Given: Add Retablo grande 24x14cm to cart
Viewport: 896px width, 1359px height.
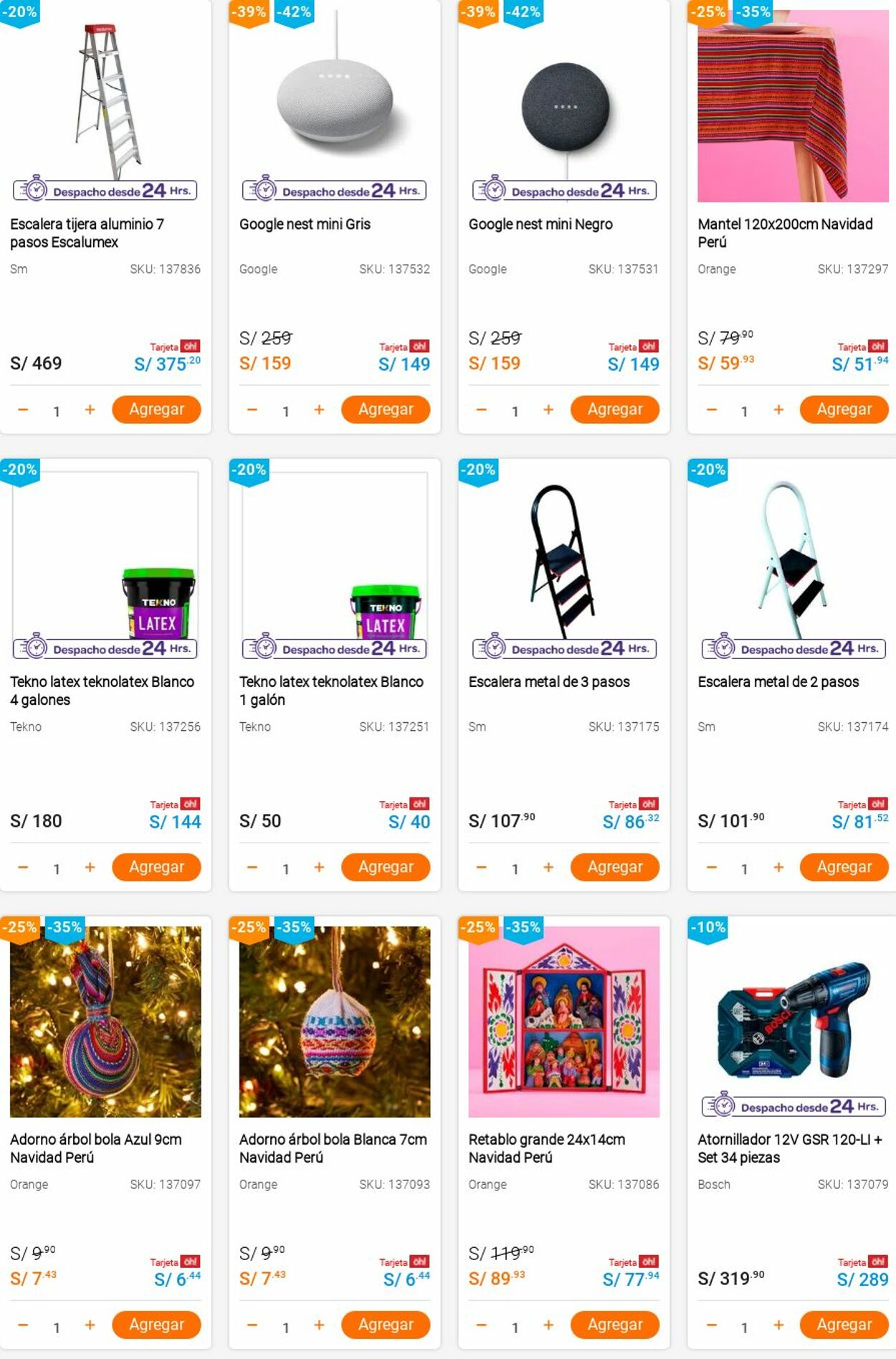Looking at the screenshot, I should 614,1325.
